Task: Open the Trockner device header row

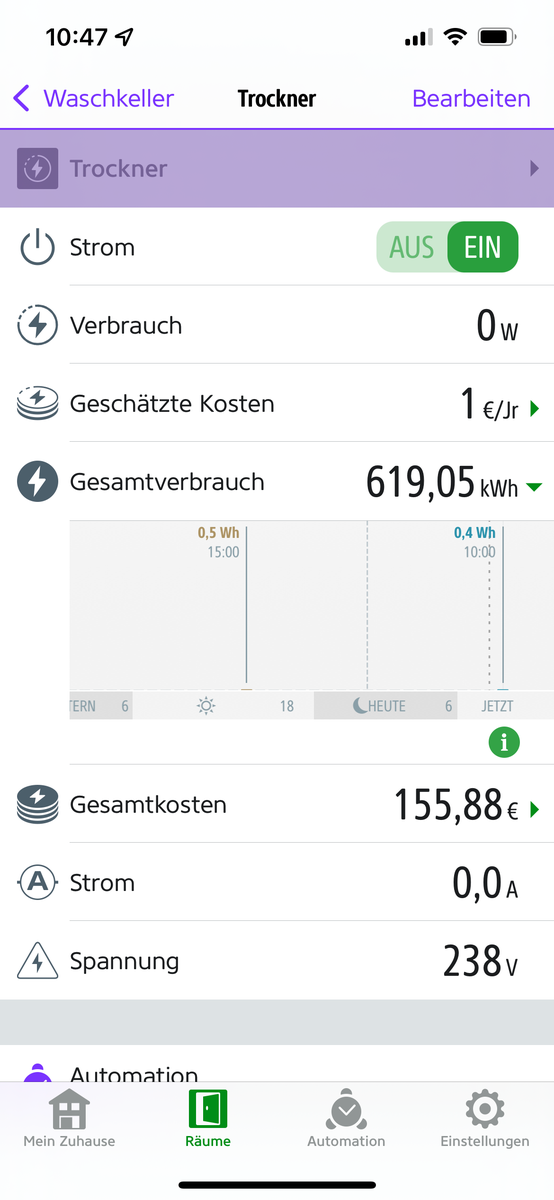Action: point(277,168)
